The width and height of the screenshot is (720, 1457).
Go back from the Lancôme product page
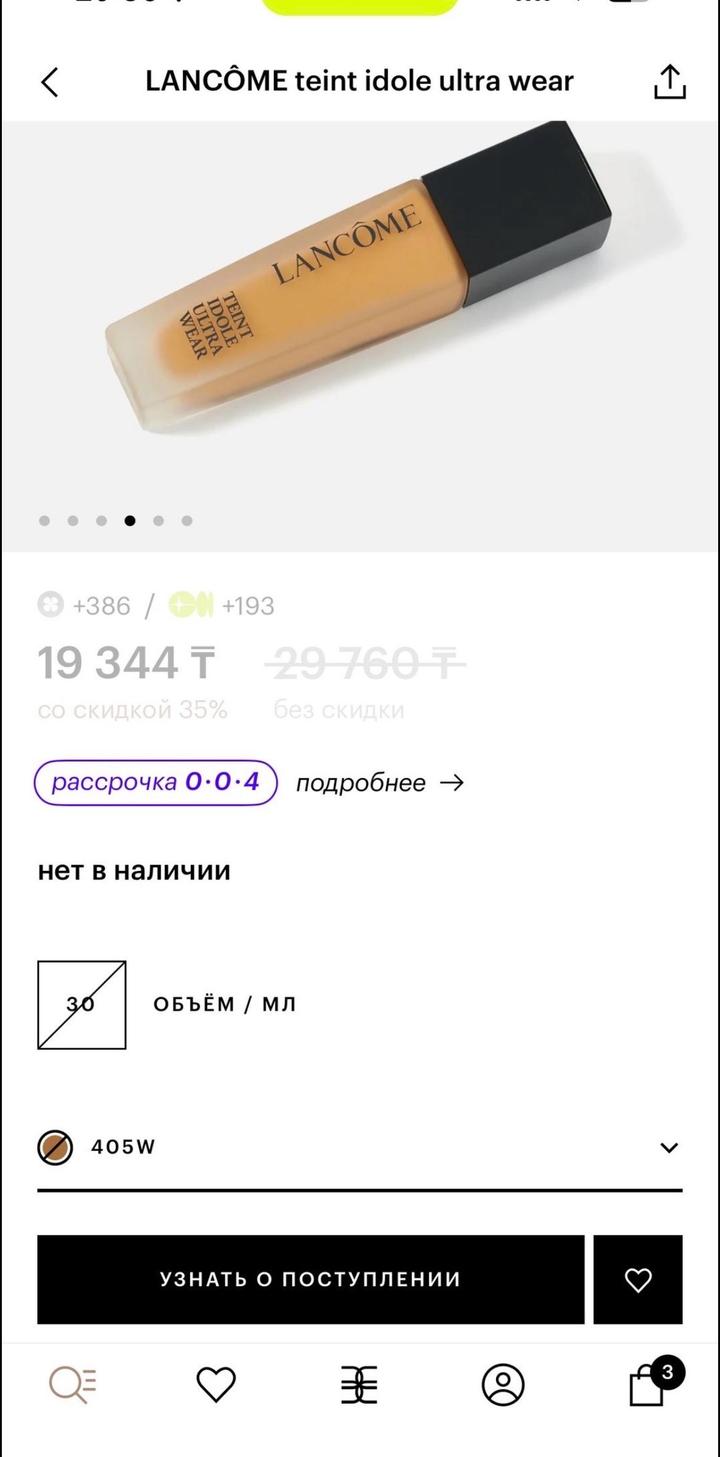50,82
